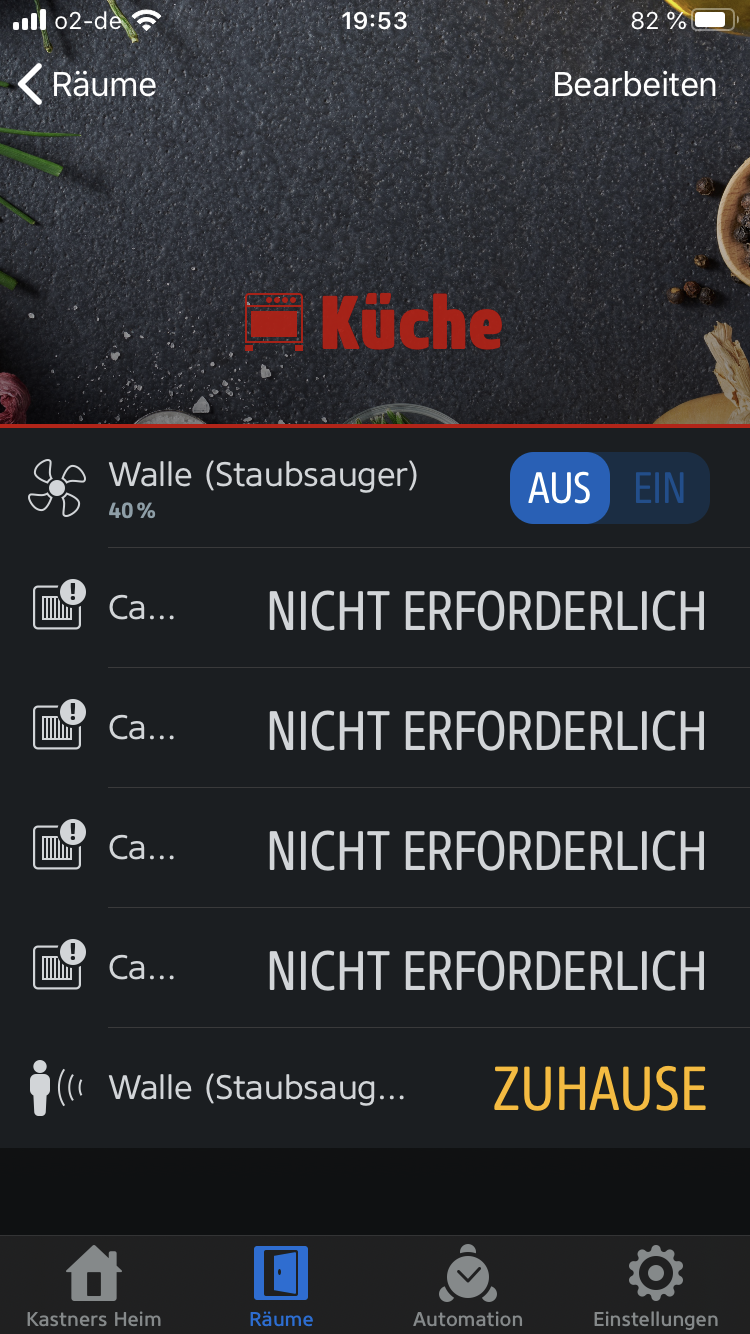Tap Bearbeiten to edit the room
Screen dimensions: 750x1334
tap(634, 85)
